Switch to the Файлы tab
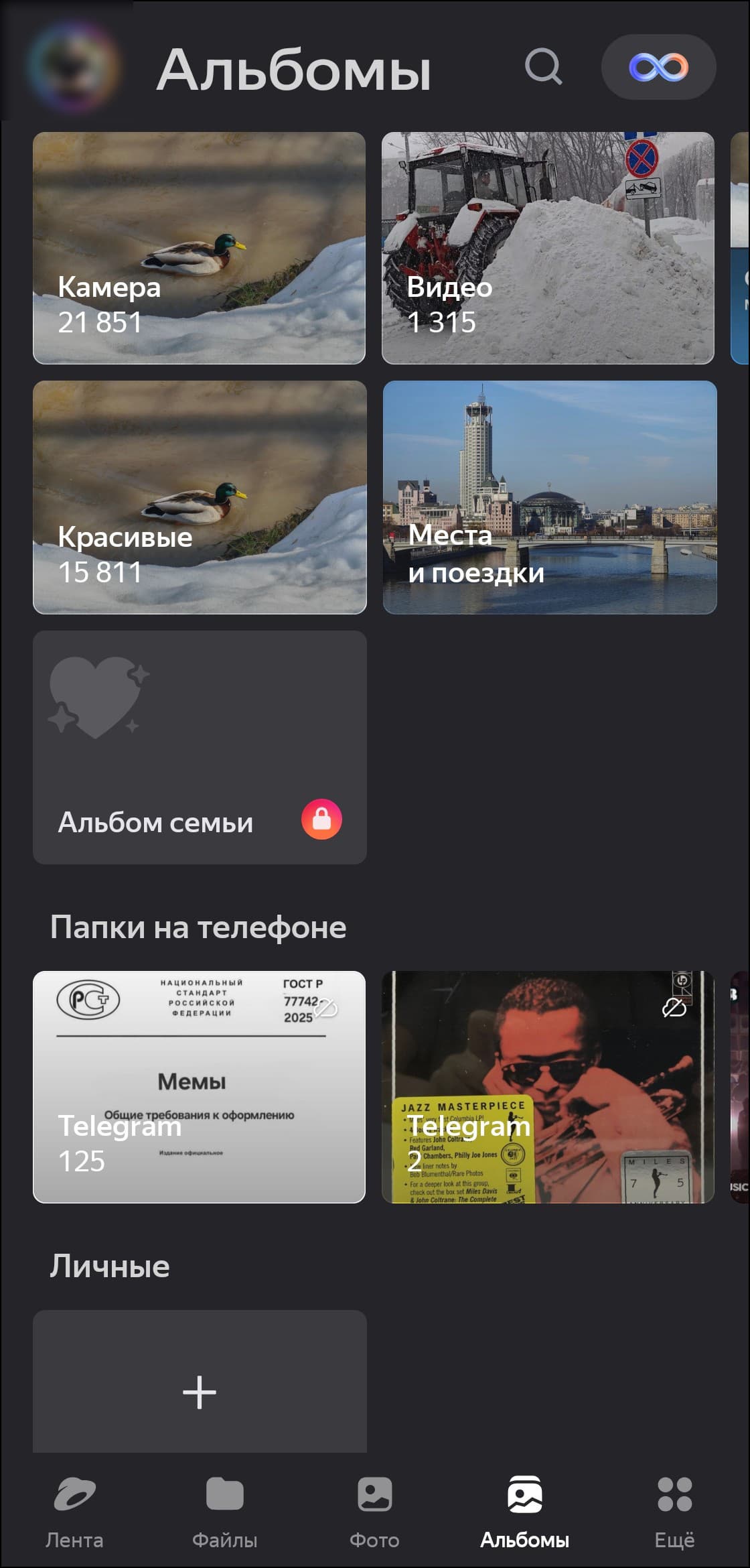 click(224, 1510)
